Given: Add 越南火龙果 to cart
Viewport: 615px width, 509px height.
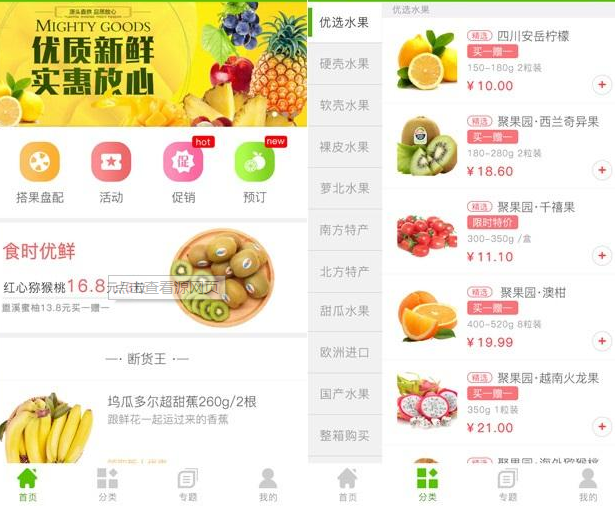Looking at the screenshot, I should 602,427.
